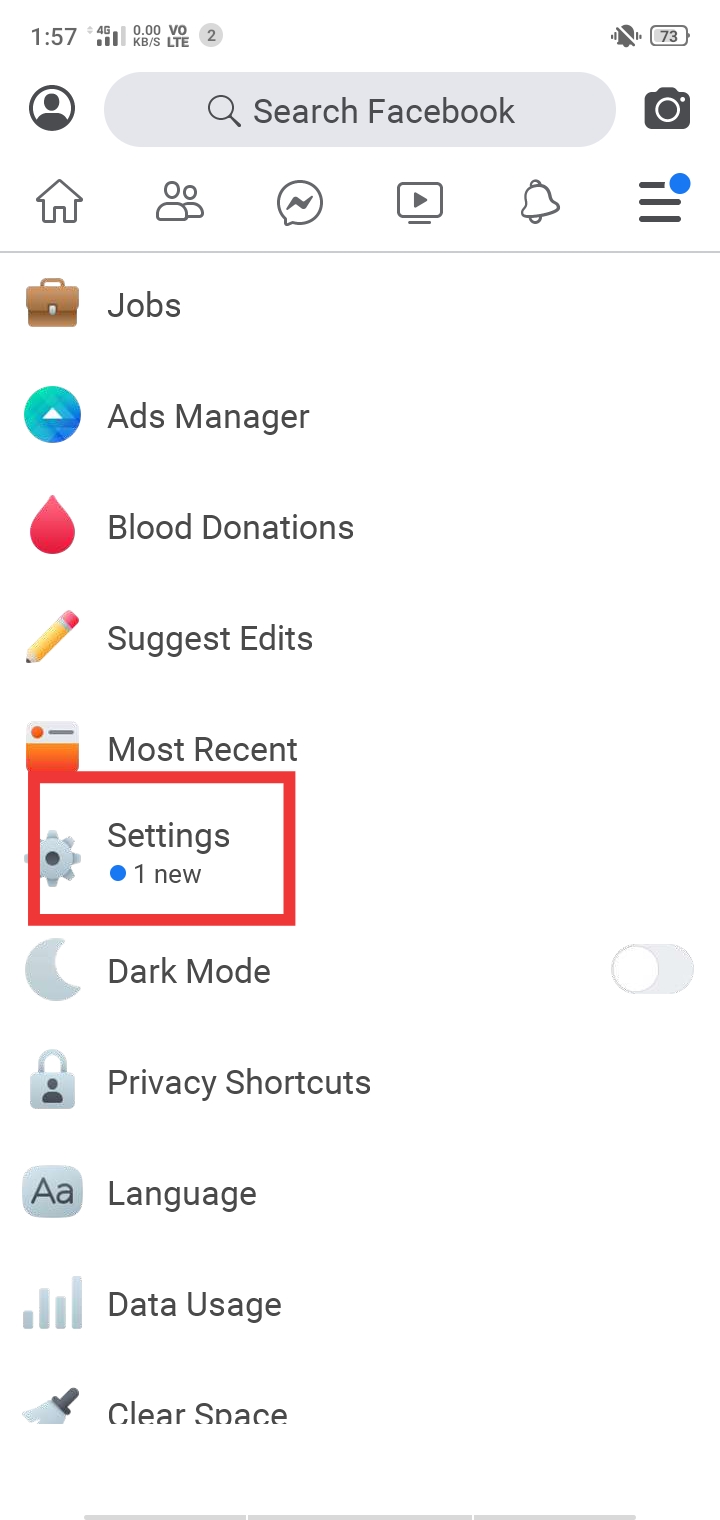The width and height of the screenshot is (720, 1520).
Task: Go to the Home feed tab
Action: pyautogui.click(x=60, y=203)
